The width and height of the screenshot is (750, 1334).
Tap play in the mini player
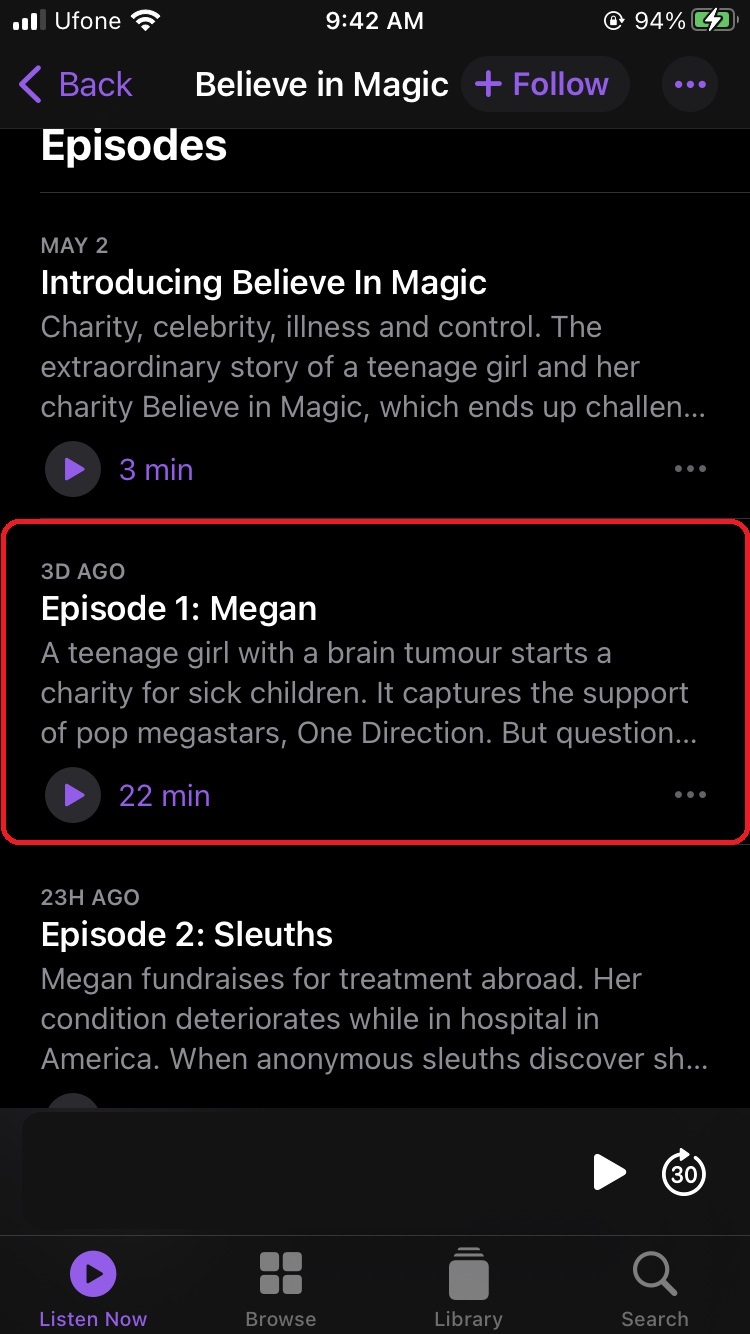(x=608, y=1172)
